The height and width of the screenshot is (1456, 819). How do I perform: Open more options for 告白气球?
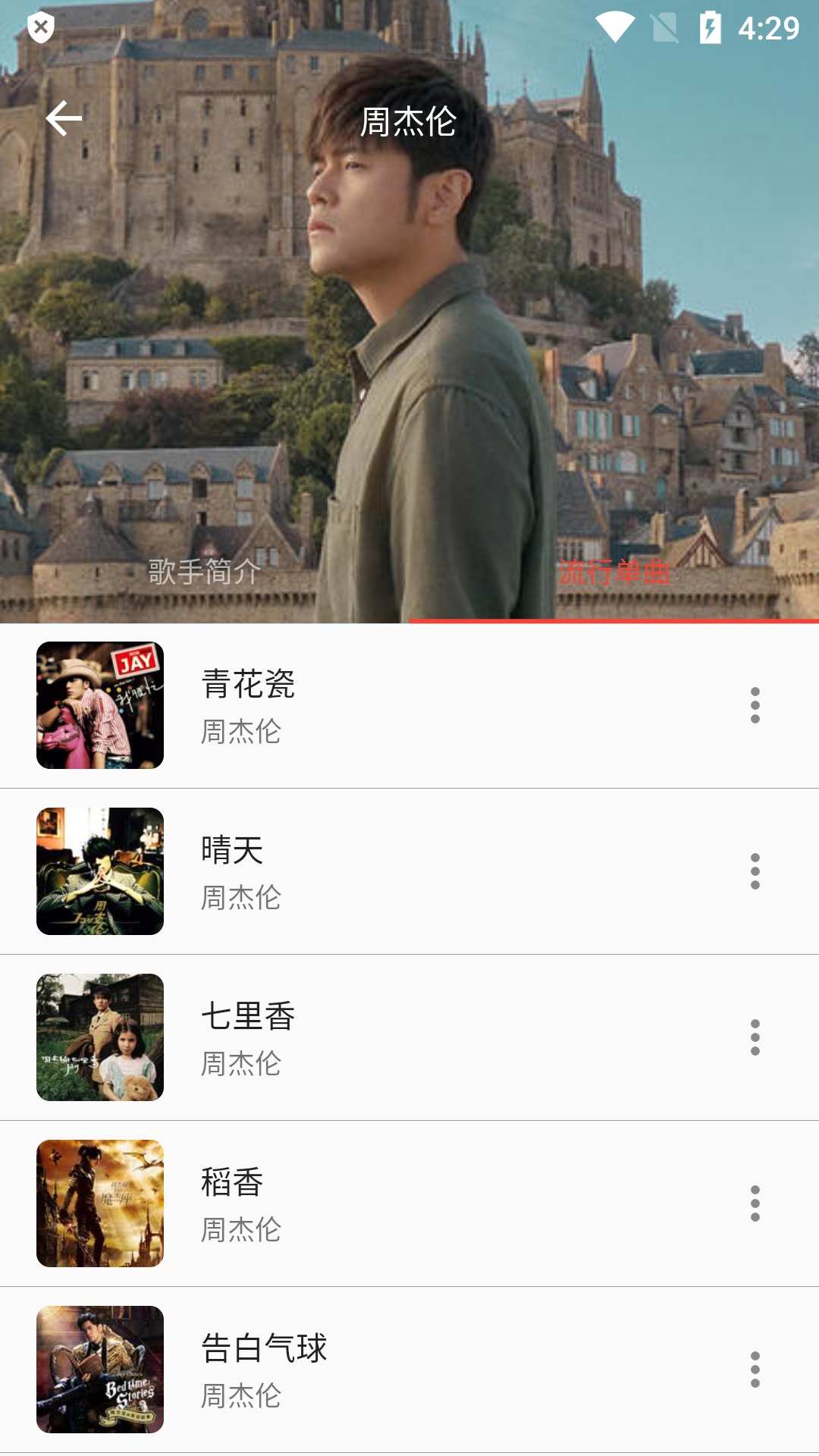755,1370
